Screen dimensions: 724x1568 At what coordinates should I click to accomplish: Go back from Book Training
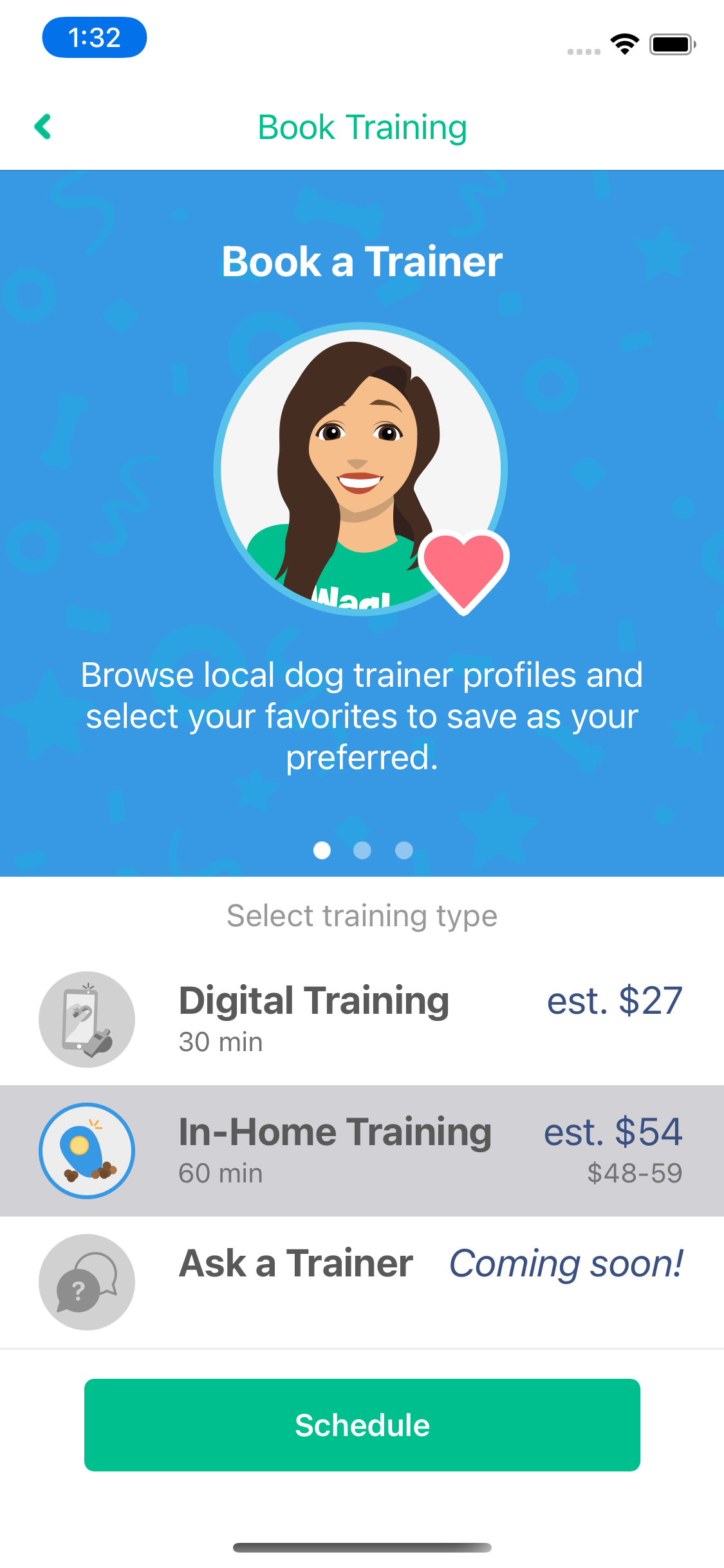click(43, 127)
